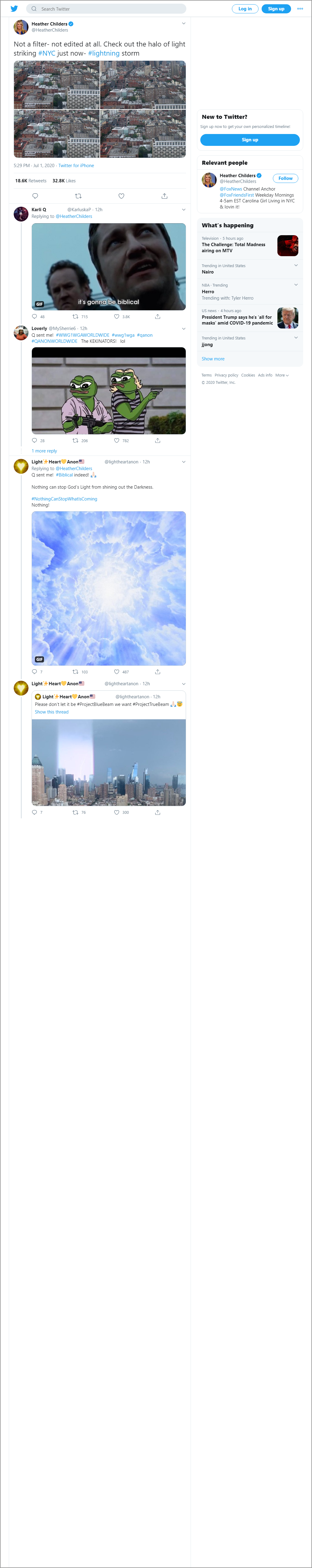Reply to Heather Childers' main tweet
312x1568 pixels.
coord(35,196)
